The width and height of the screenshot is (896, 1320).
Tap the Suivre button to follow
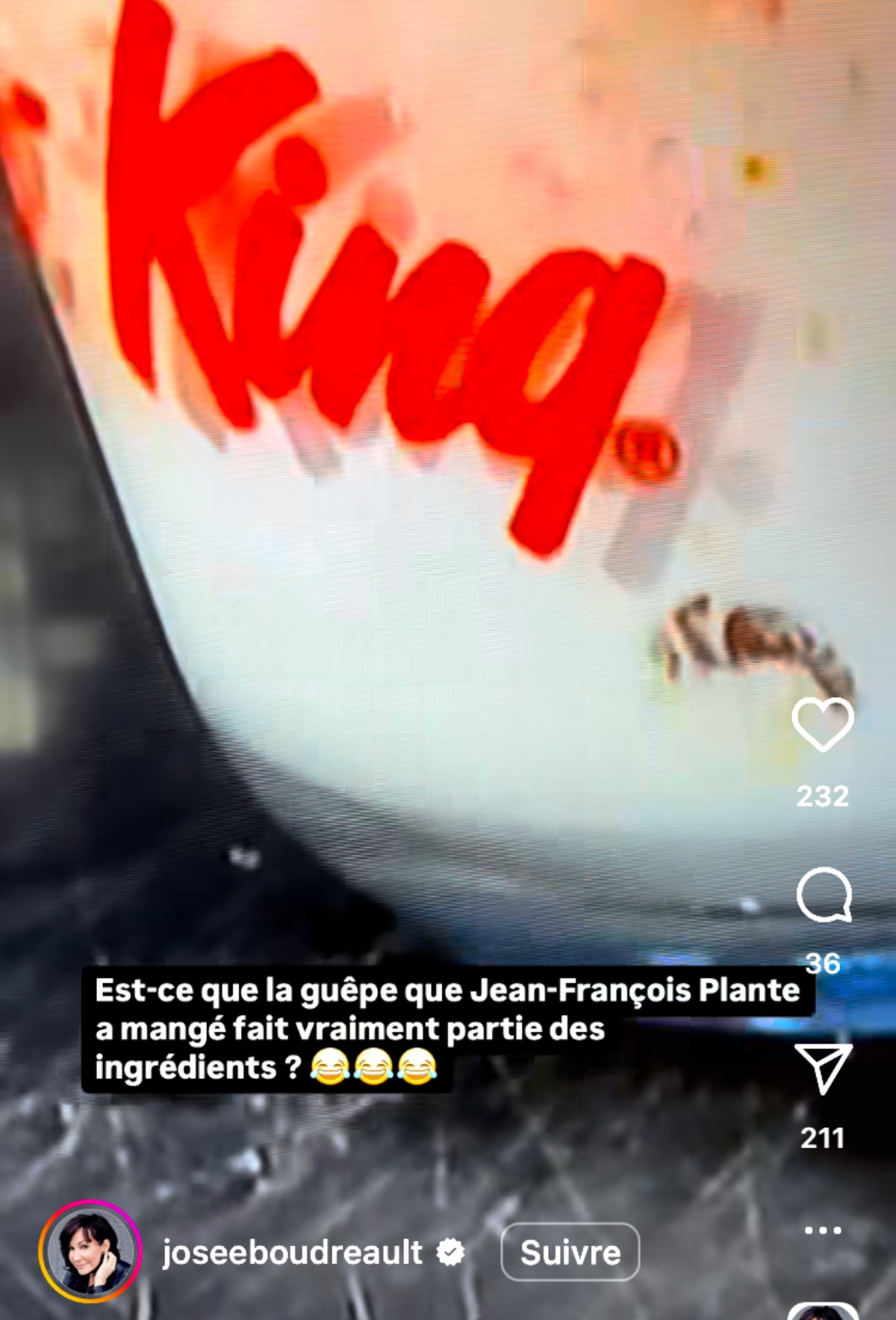click(570, 1252)
